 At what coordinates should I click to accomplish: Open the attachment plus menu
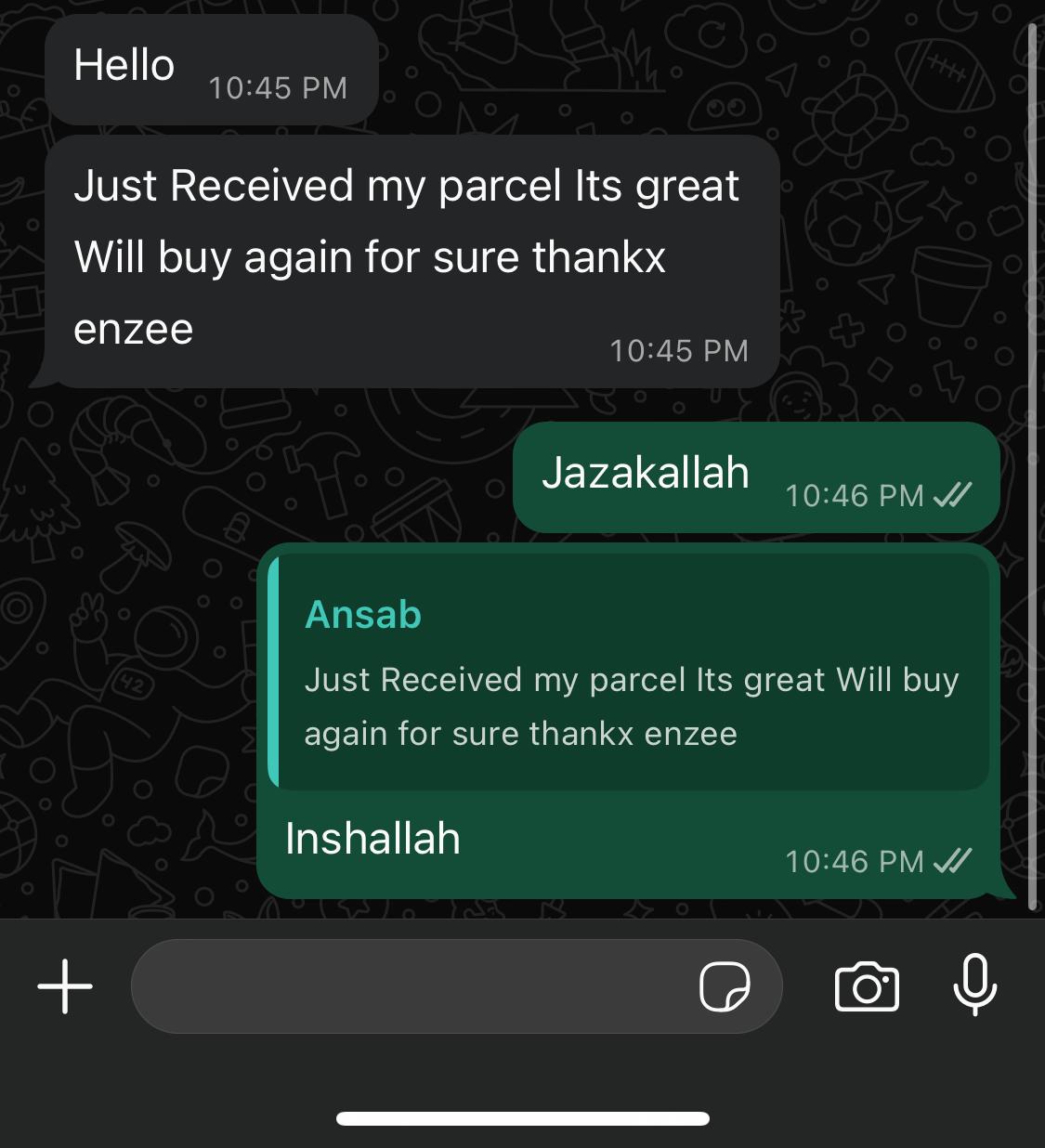(65, 985)
